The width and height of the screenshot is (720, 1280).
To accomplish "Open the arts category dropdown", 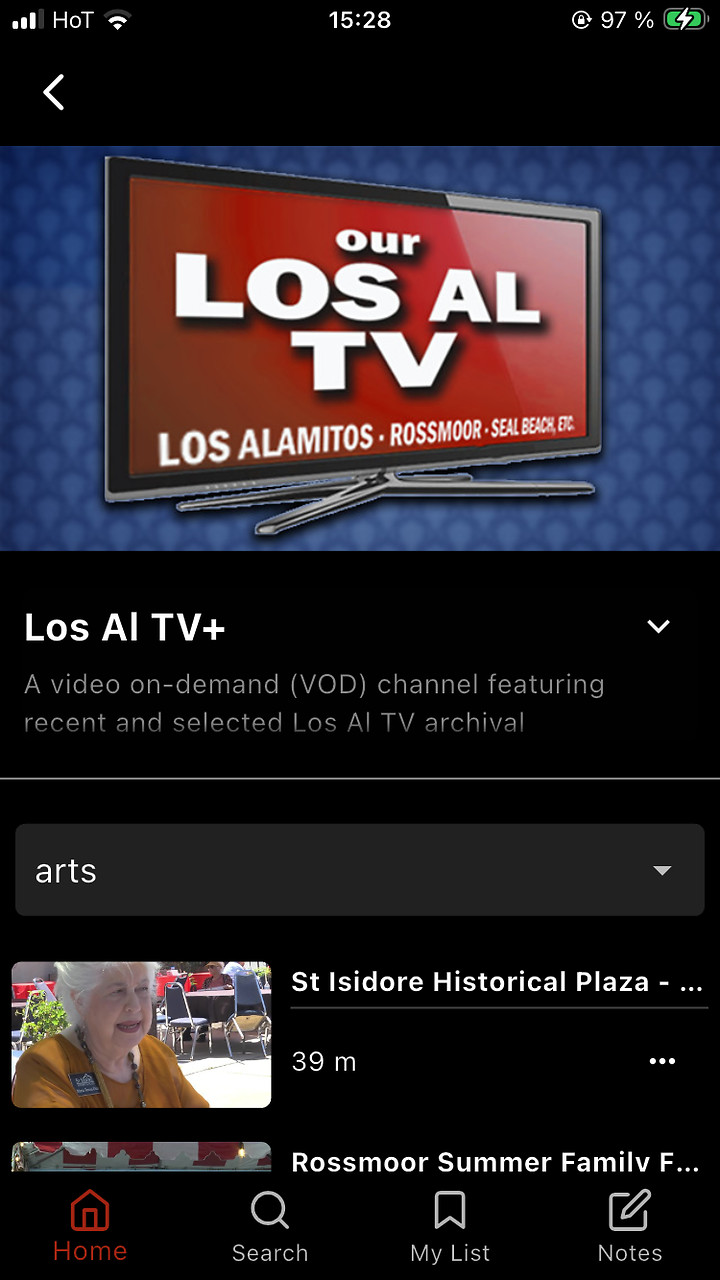I will point(358,870).
